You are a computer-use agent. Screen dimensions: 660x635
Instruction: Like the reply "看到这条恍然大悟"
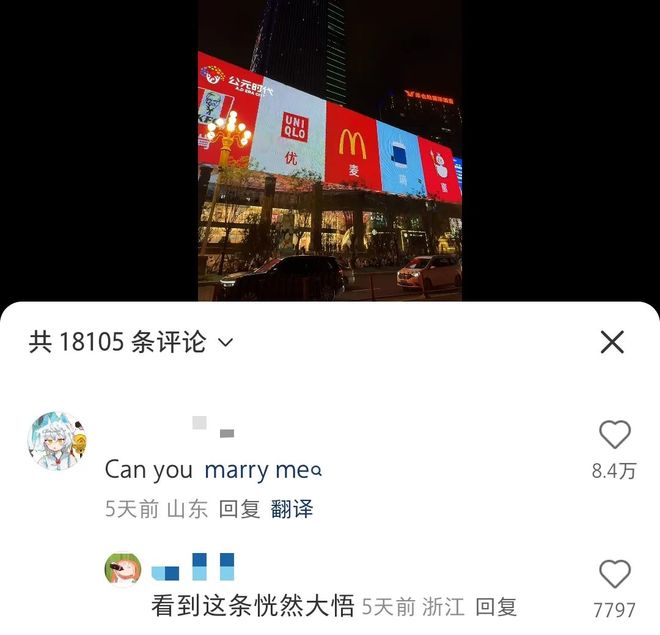614,574
